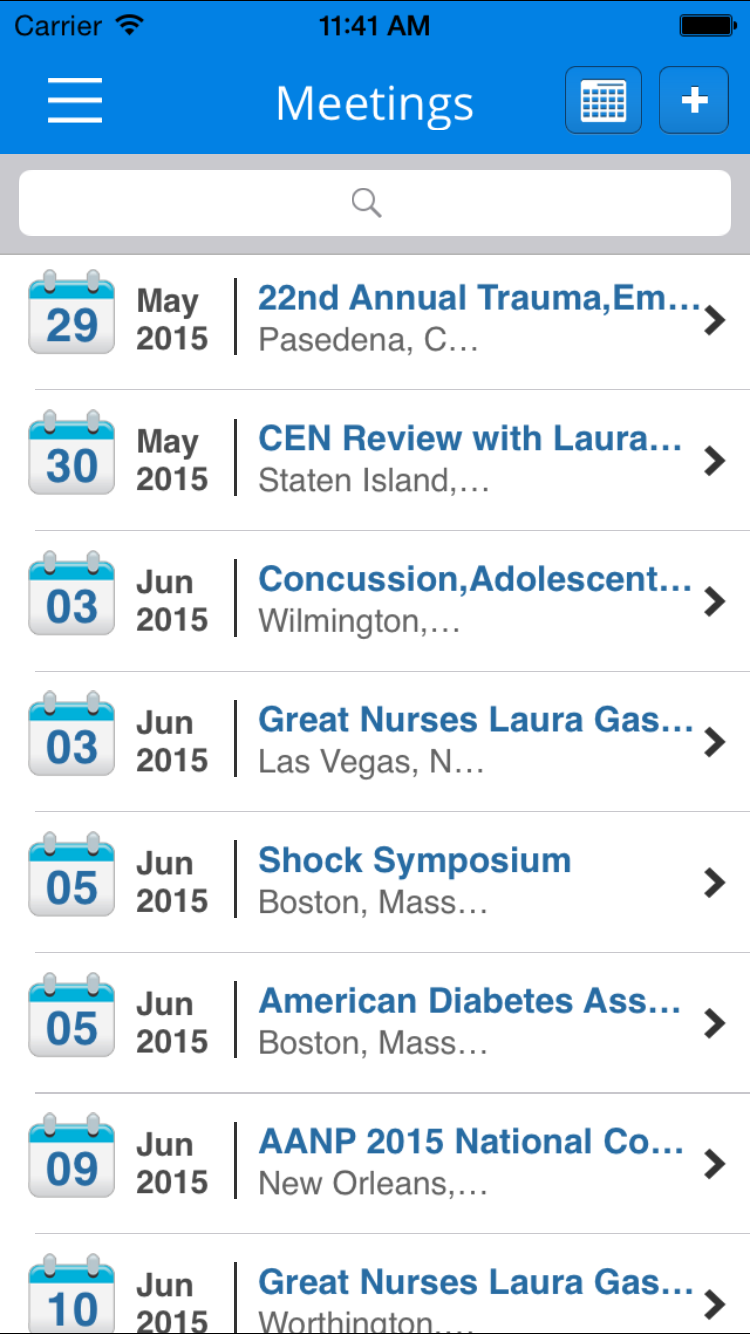Add a new meeting

[694, 101]
